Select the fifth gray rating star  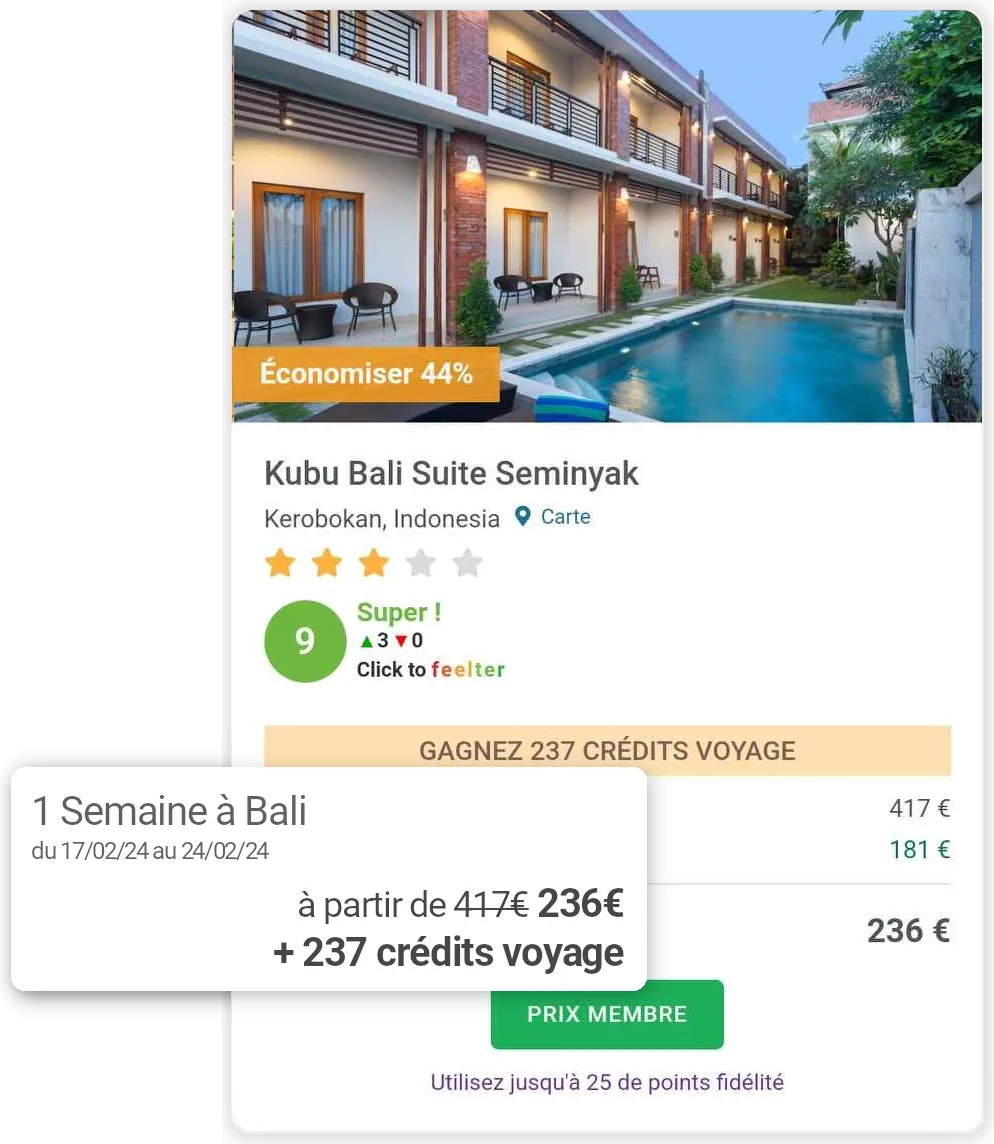coord(467,562)
